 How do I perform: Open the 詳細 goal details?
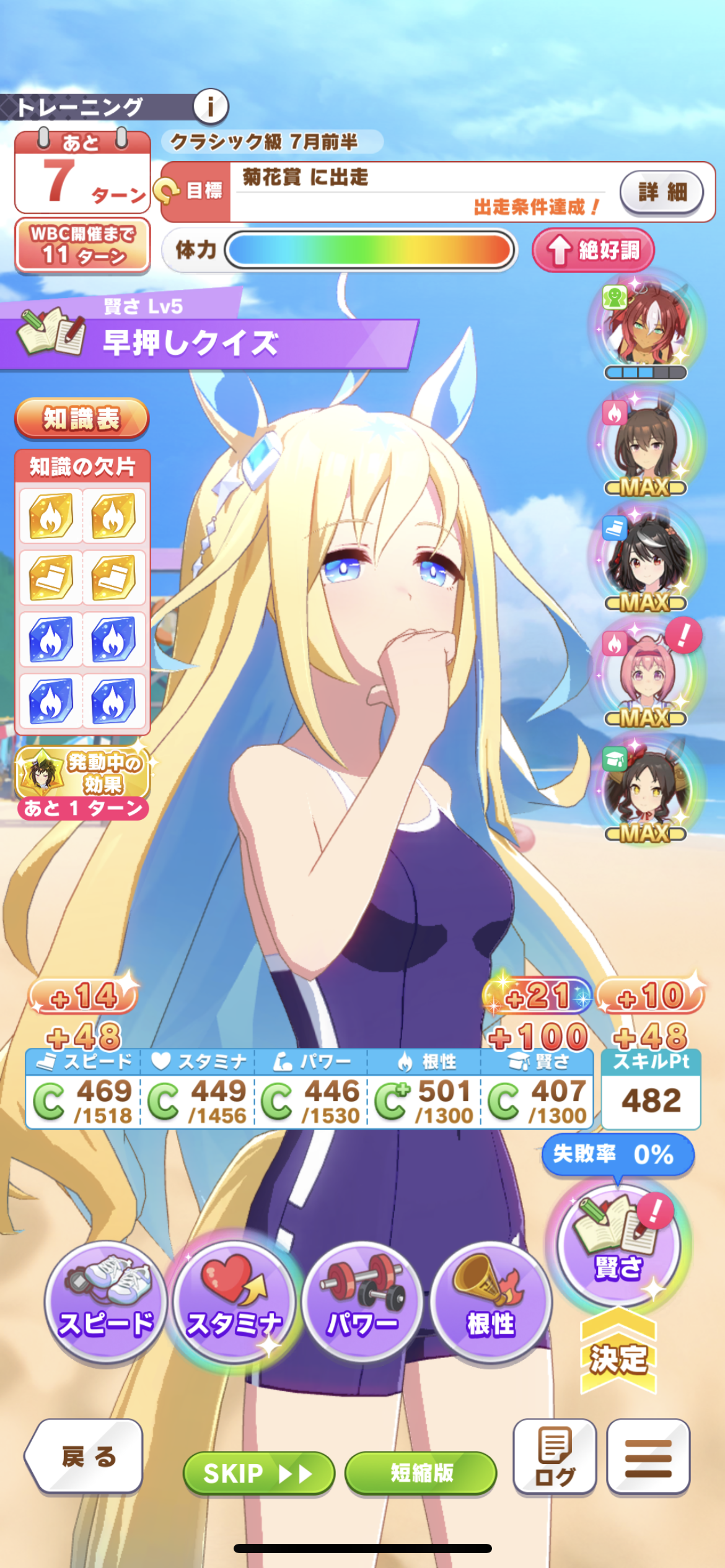662,192
